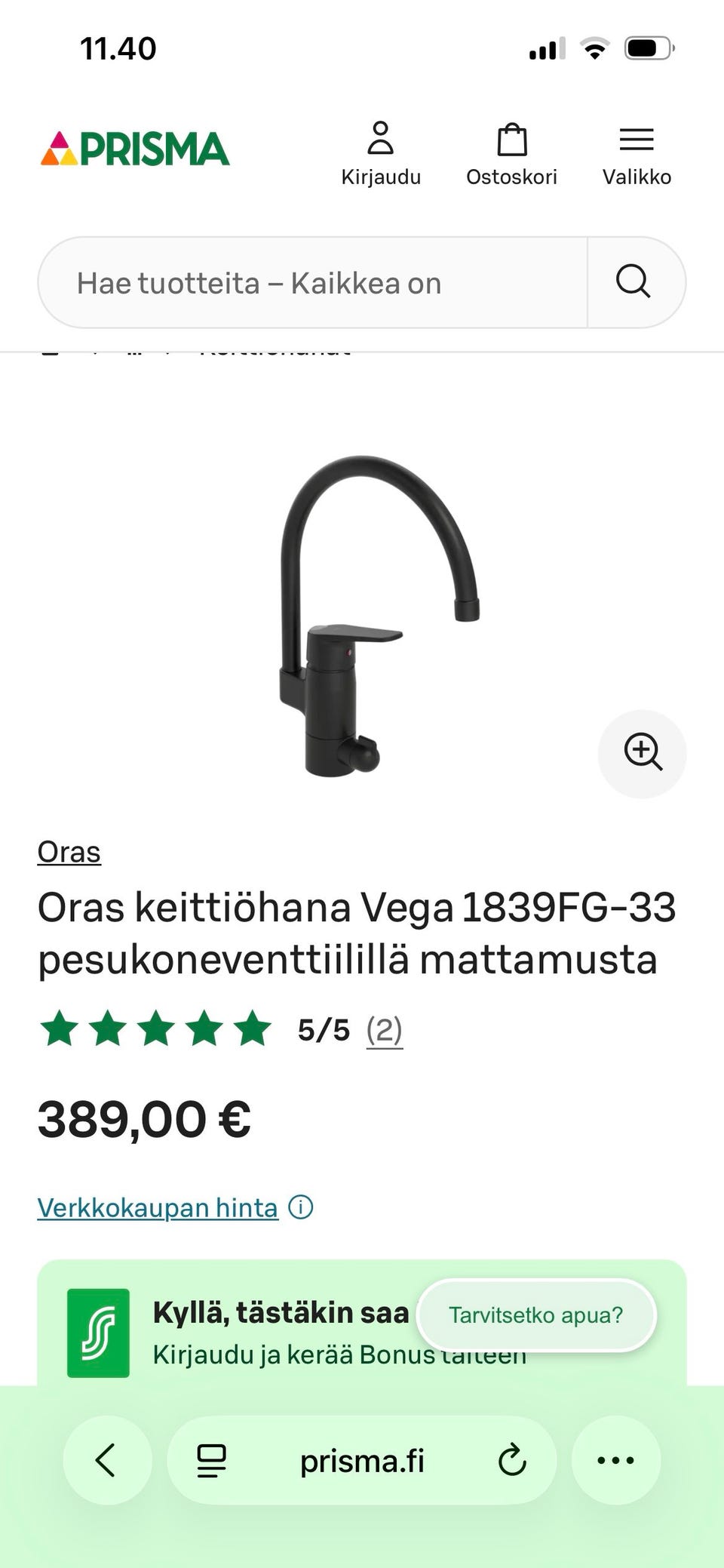Go back using the browser back arrow
The width and height of the screenshot is (724, 1568).
tap(106, 1459)
